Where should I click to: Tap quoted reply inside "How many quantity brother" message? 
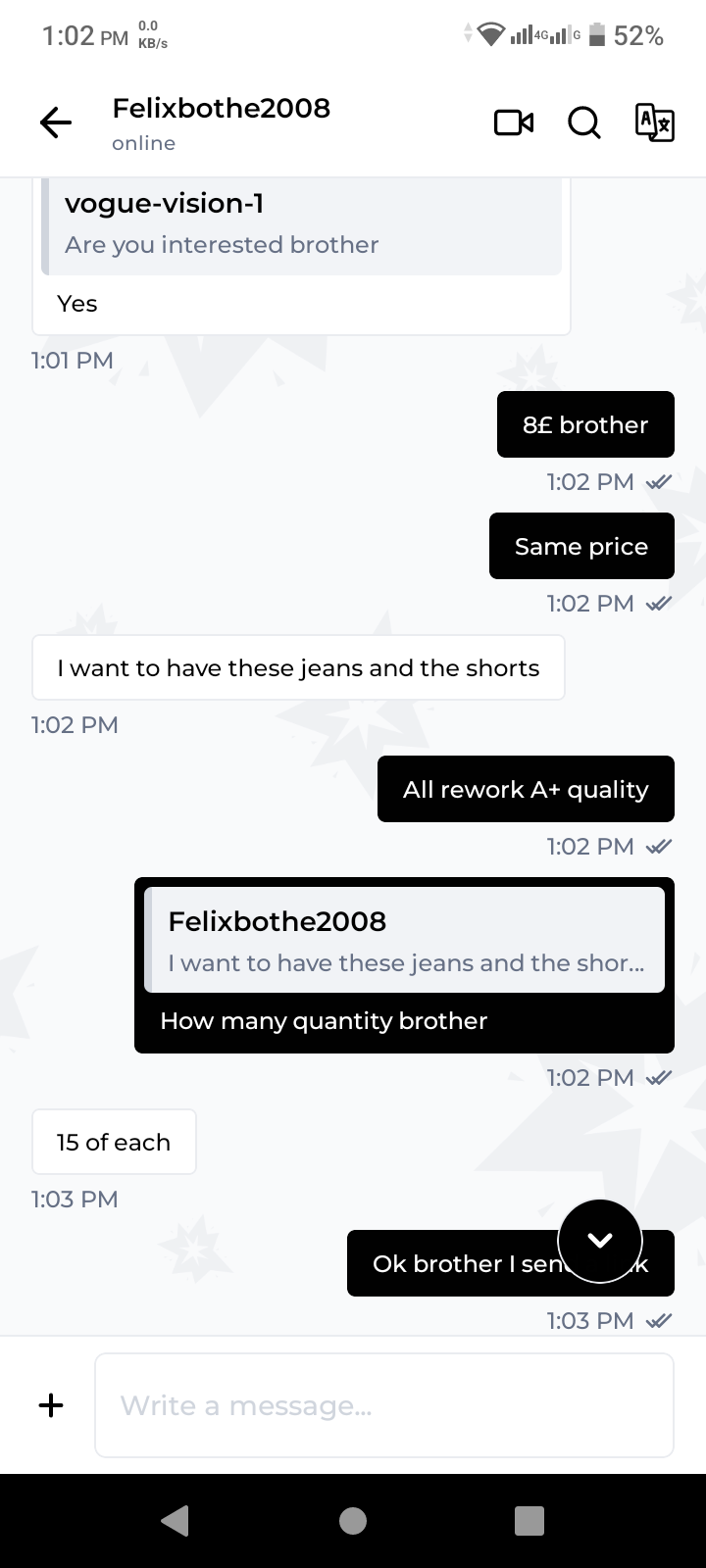pyautogui.click(x=404, y=940)
